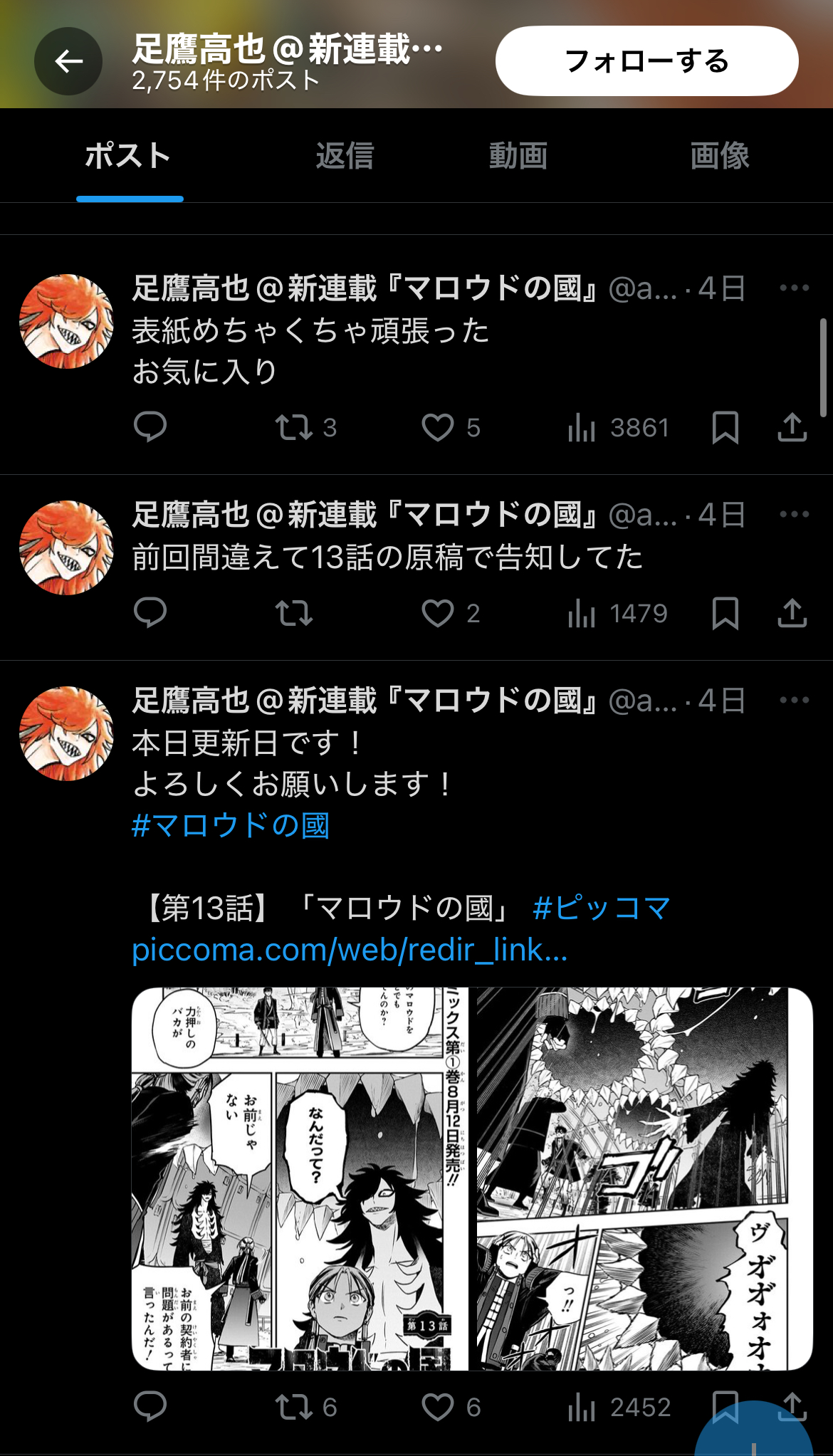Like the 表紙めちゃくちゃ頑張った post

pyautogui.click(x=438, y=427)
